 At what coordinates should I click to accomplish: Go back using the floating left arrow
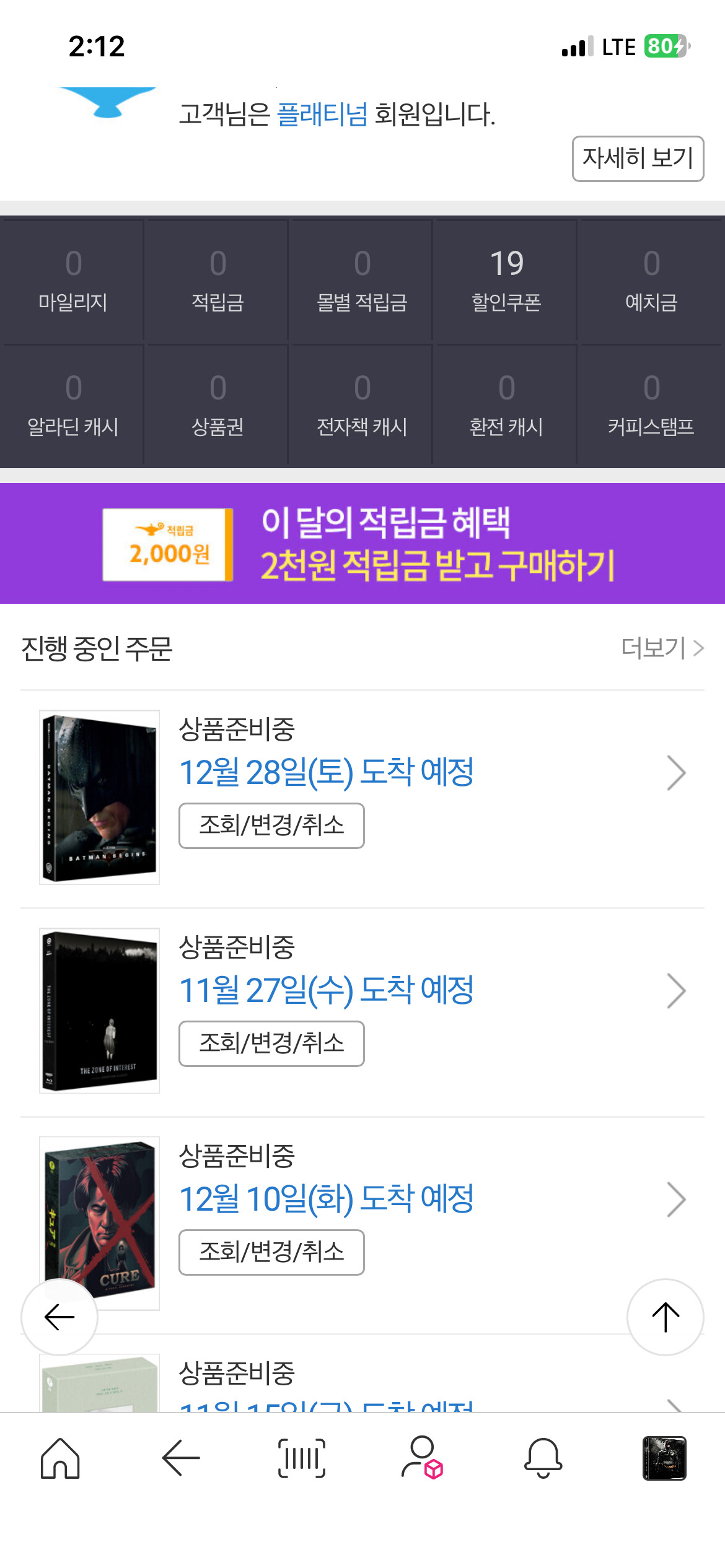pos(59,1317)
